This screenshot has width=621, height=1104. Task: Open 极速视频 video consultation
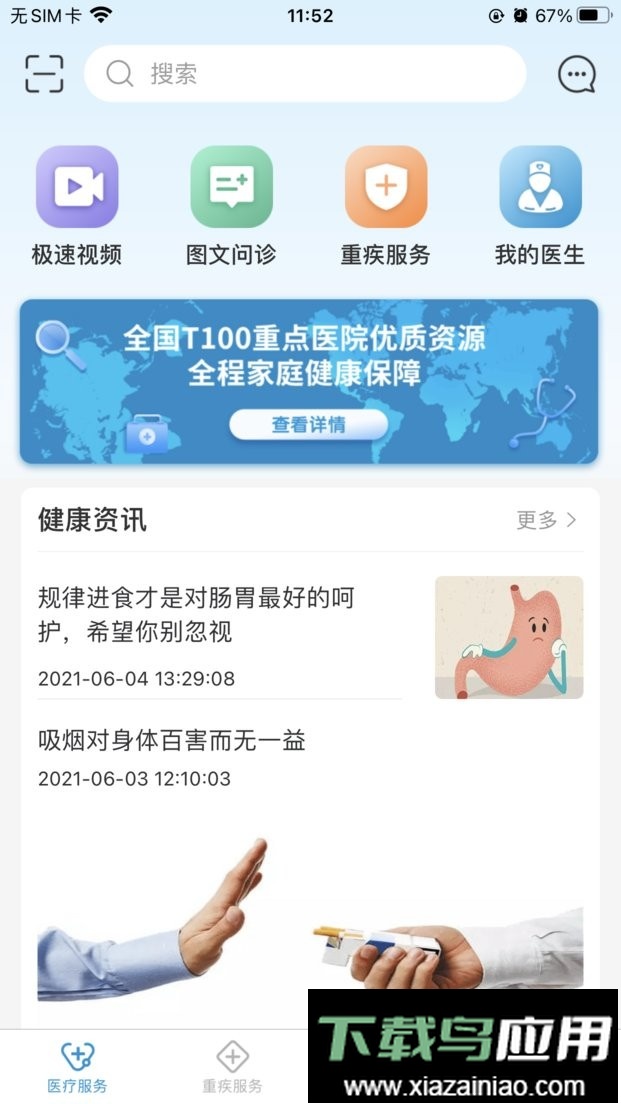click(77, 187)
